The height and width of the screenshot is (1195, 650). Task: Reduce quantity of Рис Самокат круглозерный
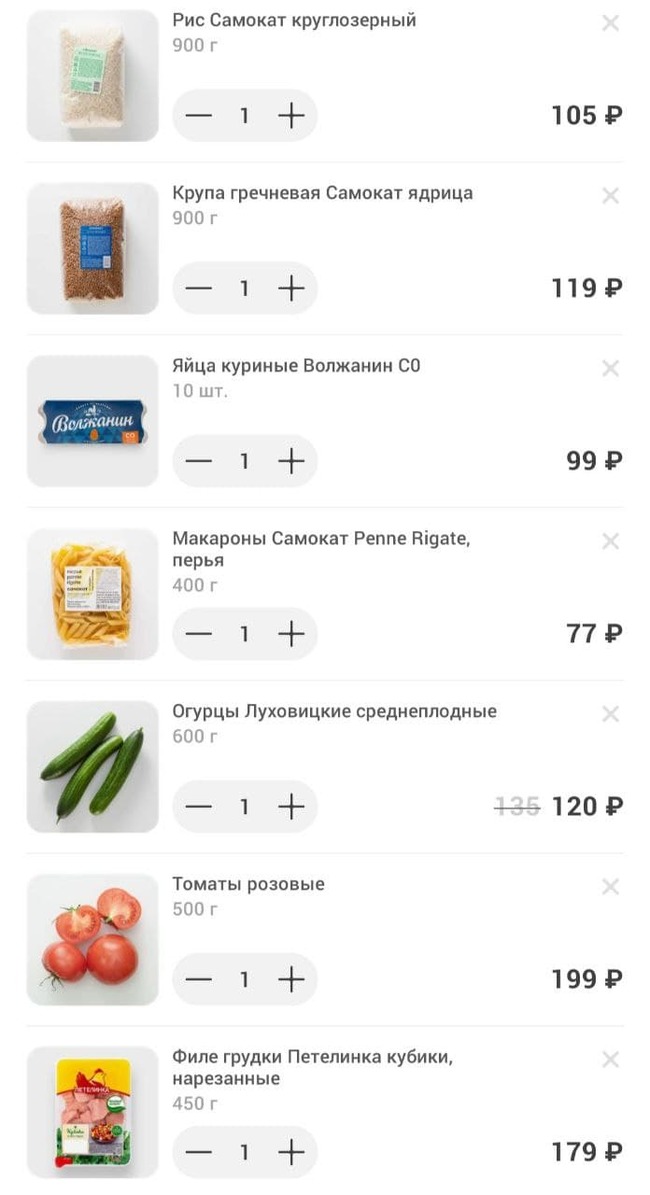[199, 115]
